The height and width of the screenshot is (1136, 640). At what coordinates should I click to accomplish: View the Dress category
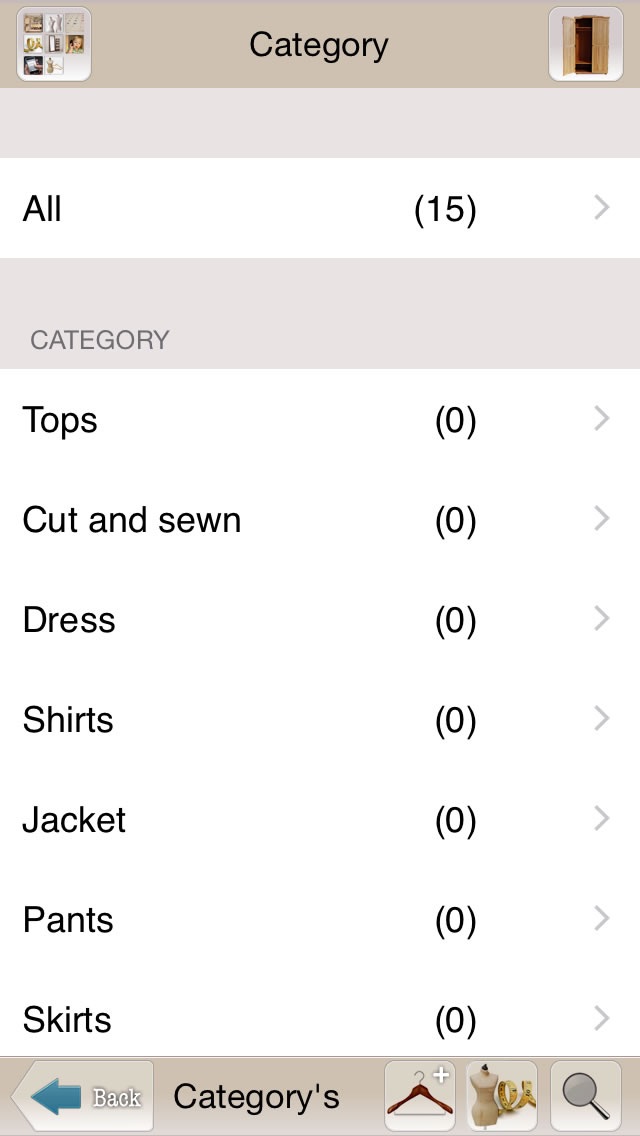coord(320,620)
